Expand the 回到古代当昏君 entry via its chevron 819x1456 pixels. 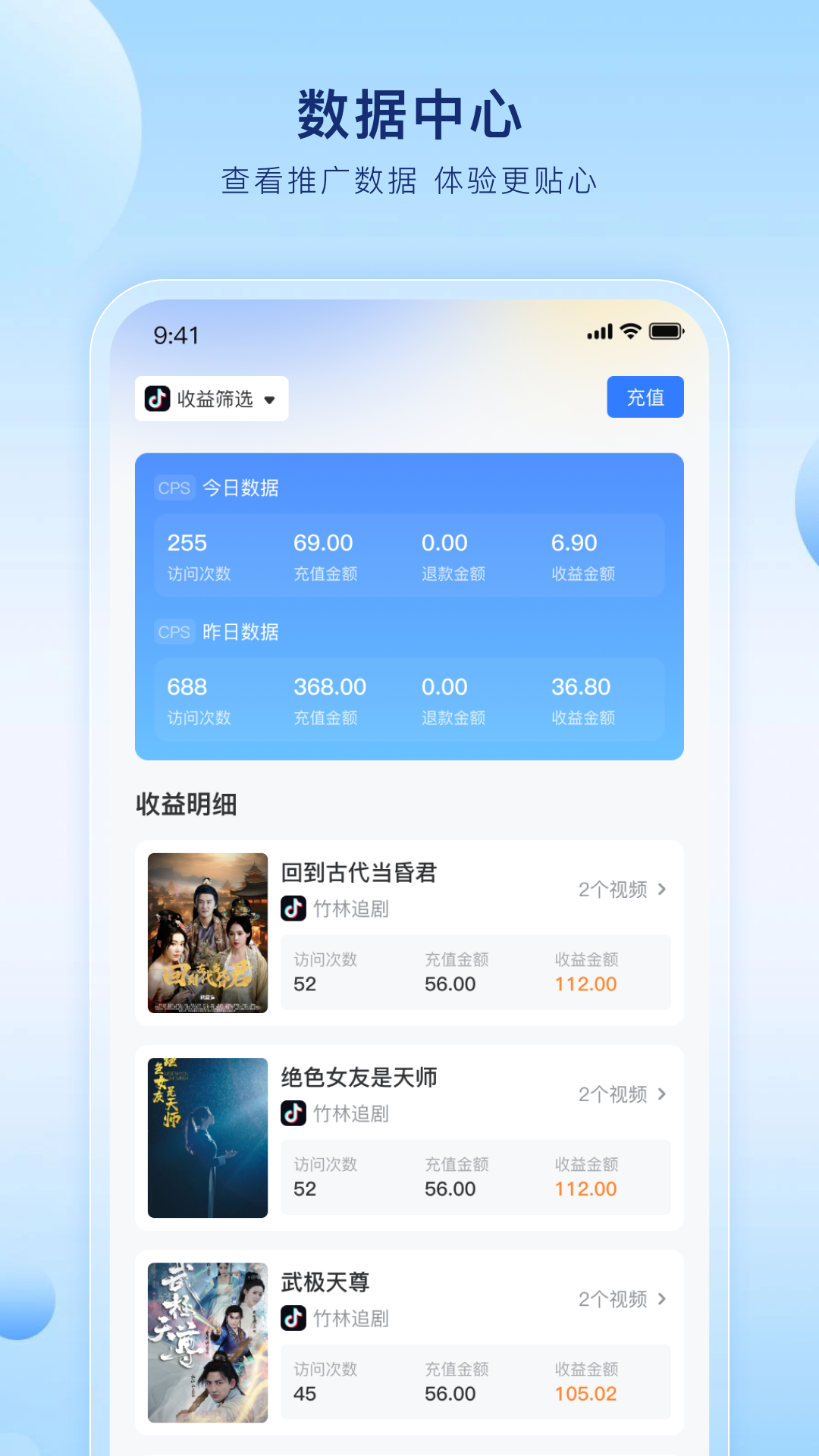coord(662,890)
